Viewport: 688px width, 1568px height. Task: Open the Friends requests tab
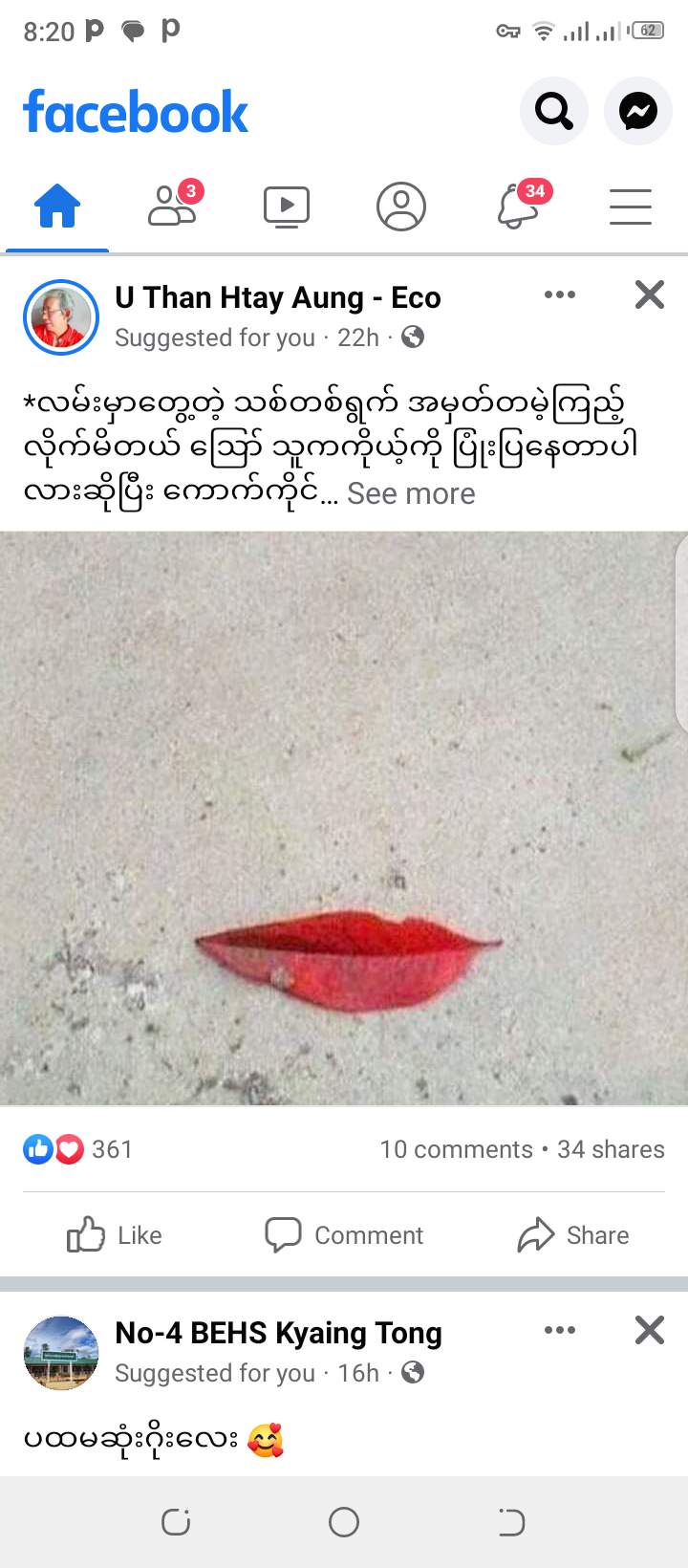172,206
